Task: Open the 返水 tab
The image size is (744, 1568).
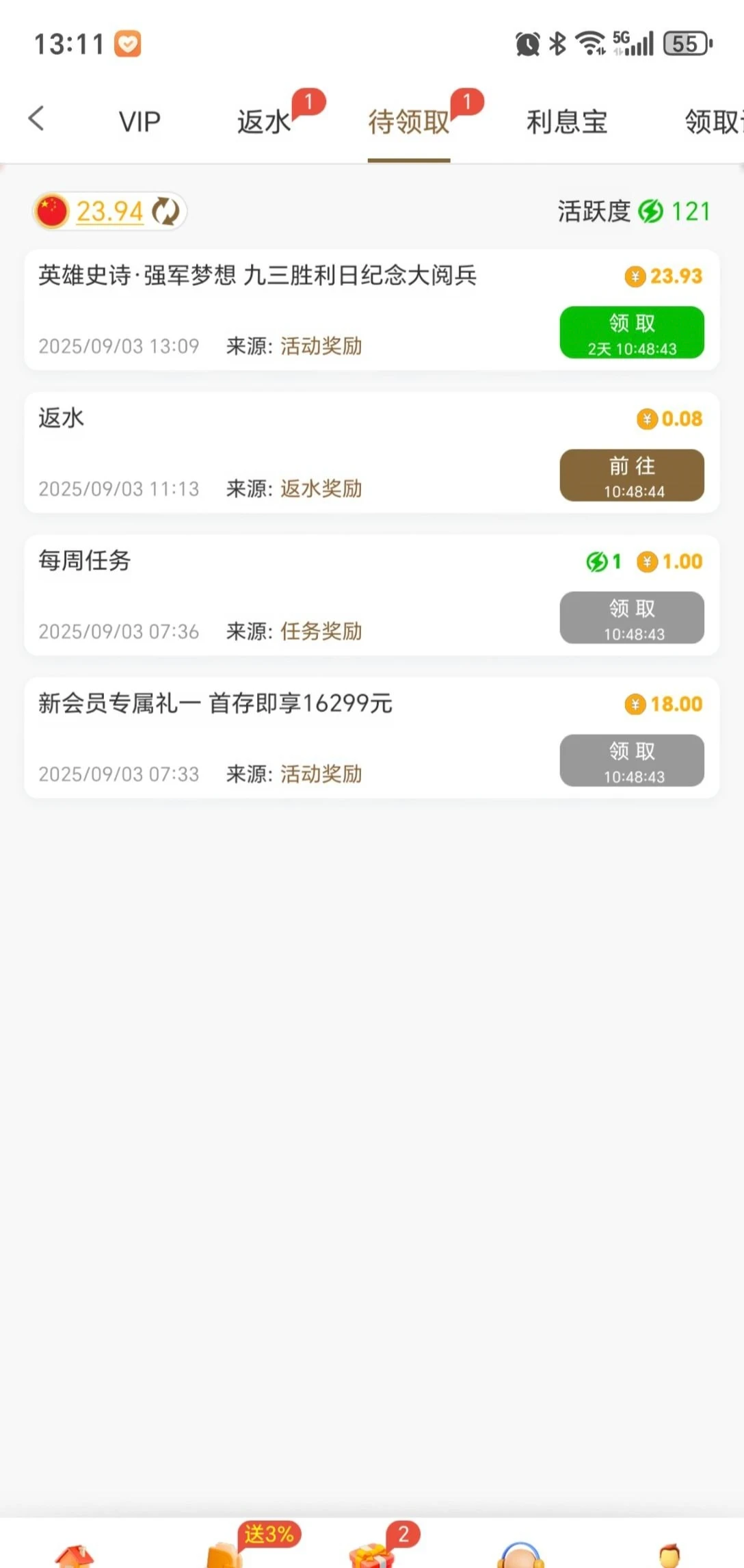Action: coord(264,122)
